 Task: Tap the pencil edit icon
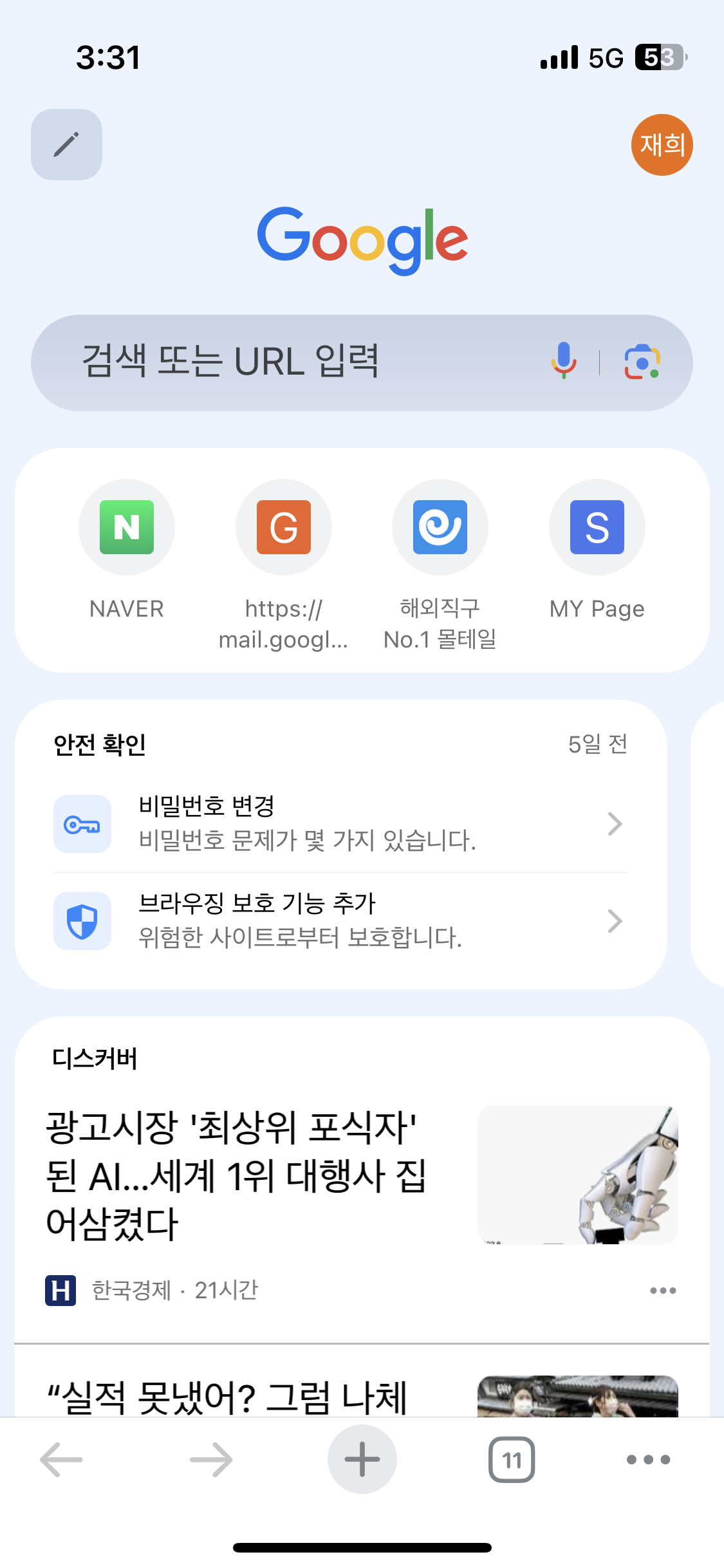click(66, 144)
